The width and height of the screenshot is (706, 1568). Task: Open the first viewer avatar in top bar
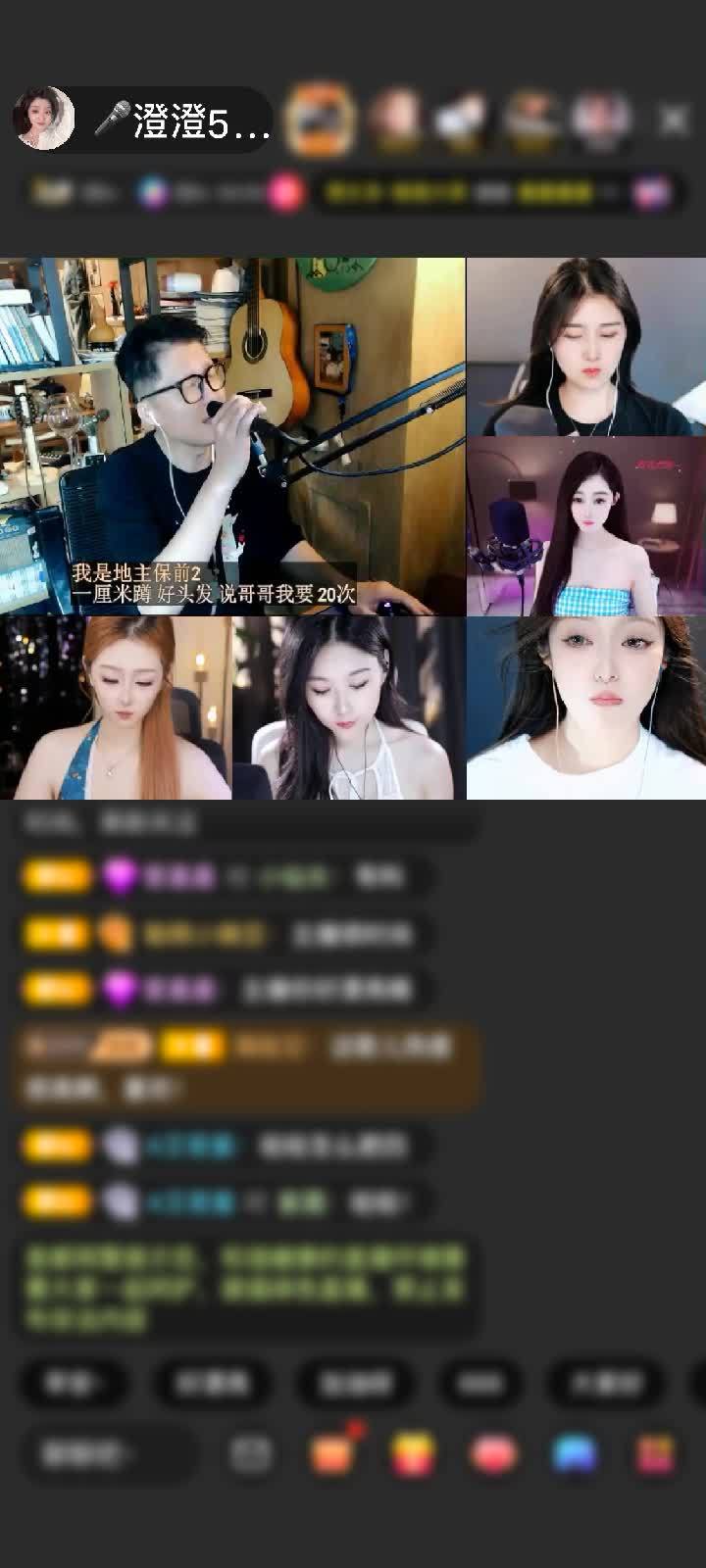319,120
